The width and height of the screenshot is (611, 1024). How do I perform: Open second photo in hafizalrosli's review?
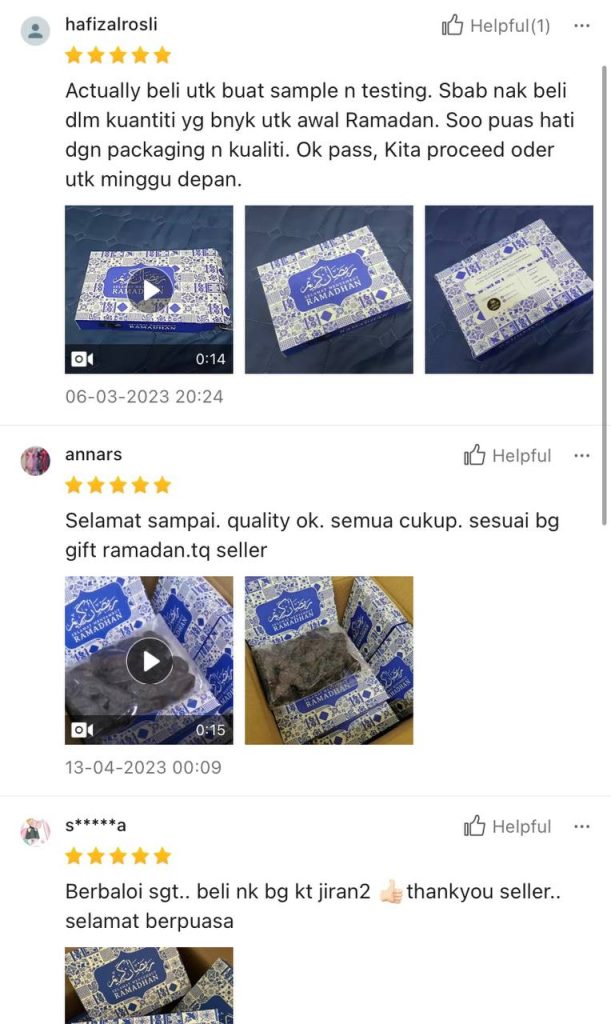pyautogui.click(x=329, y=289)
